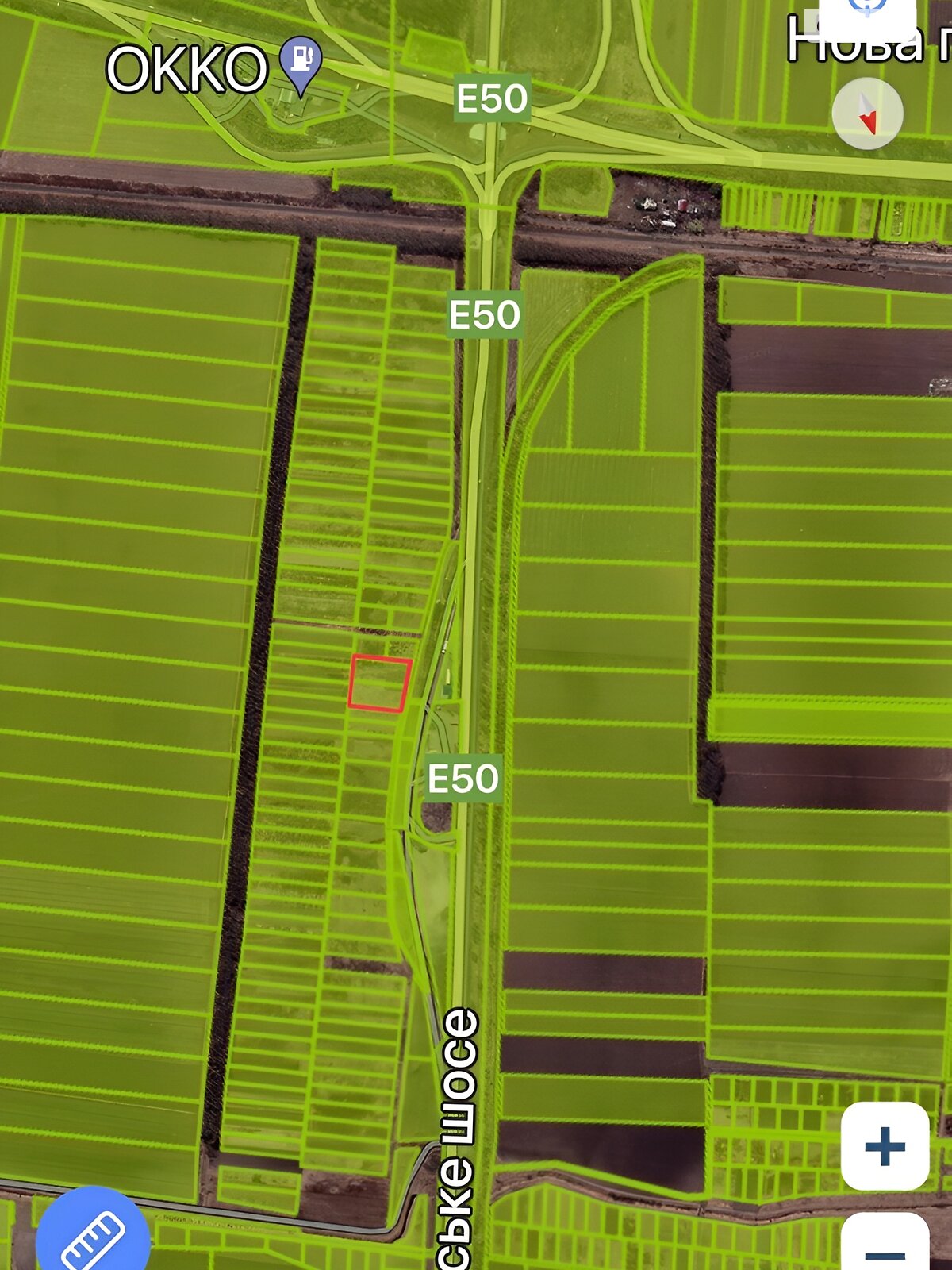Zoom in with the plus button

tap(885, 1145)
